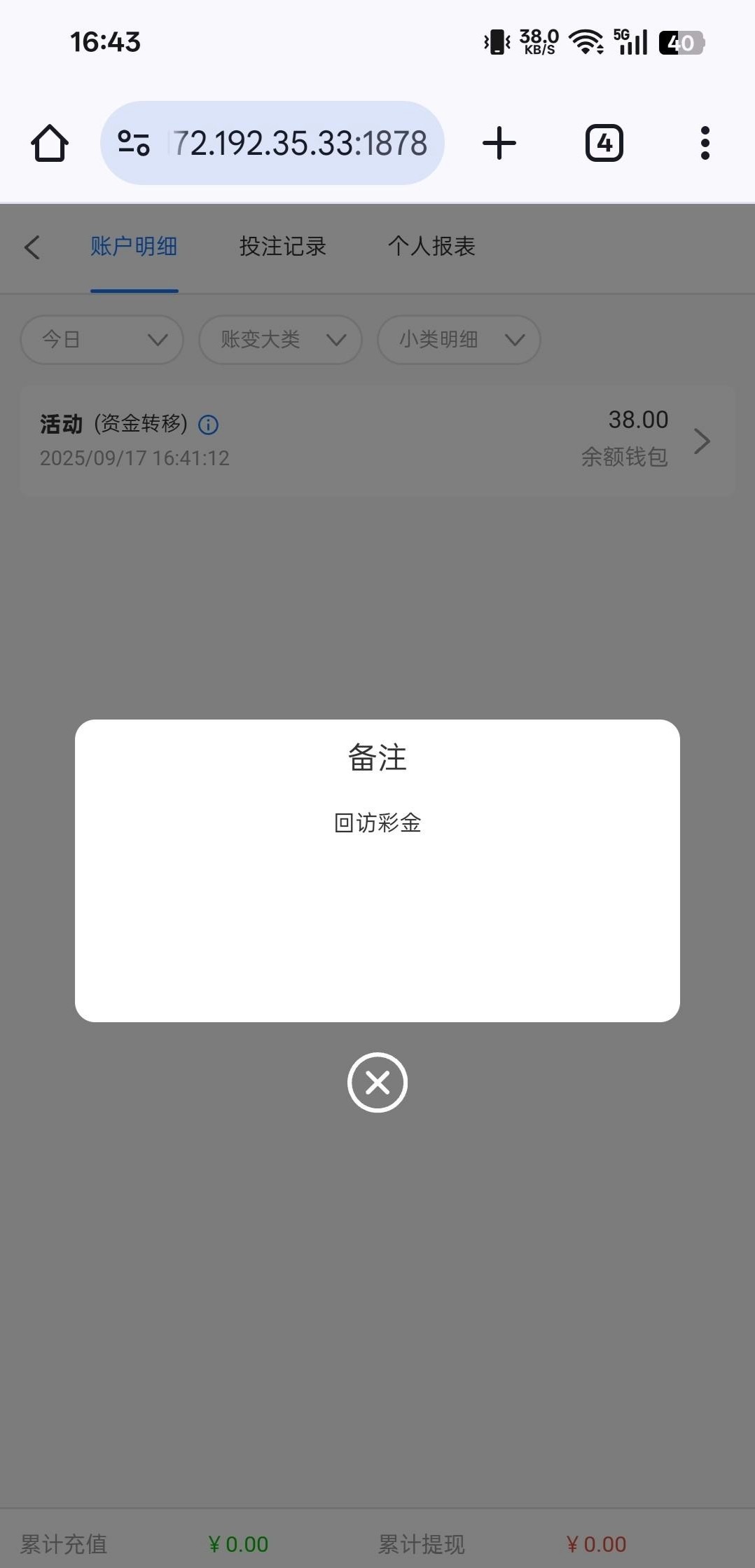Open a new browser tab
Image resolution: width=755 pixels, height=1568 pixels.
click(x=499, y=144)
